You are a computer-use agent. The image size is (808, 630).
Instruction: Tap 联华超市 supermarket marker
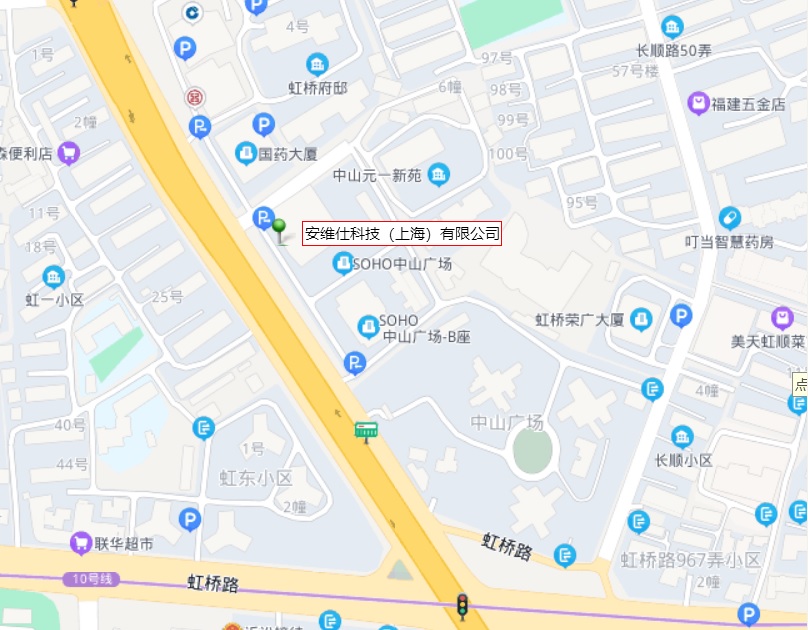[81, 544]
